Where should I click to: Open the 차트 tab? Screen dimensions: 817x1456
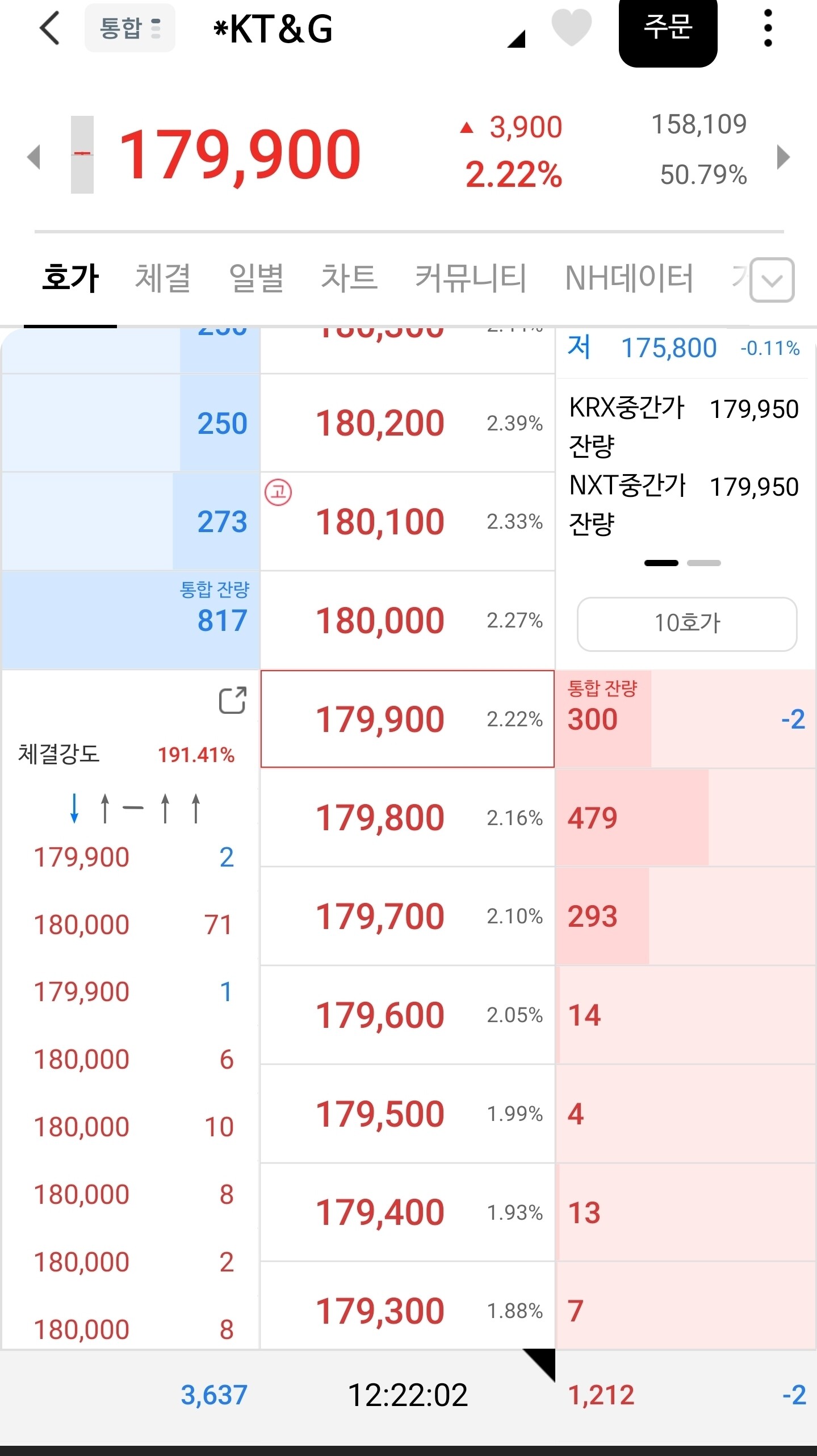(x=349, y=278)
